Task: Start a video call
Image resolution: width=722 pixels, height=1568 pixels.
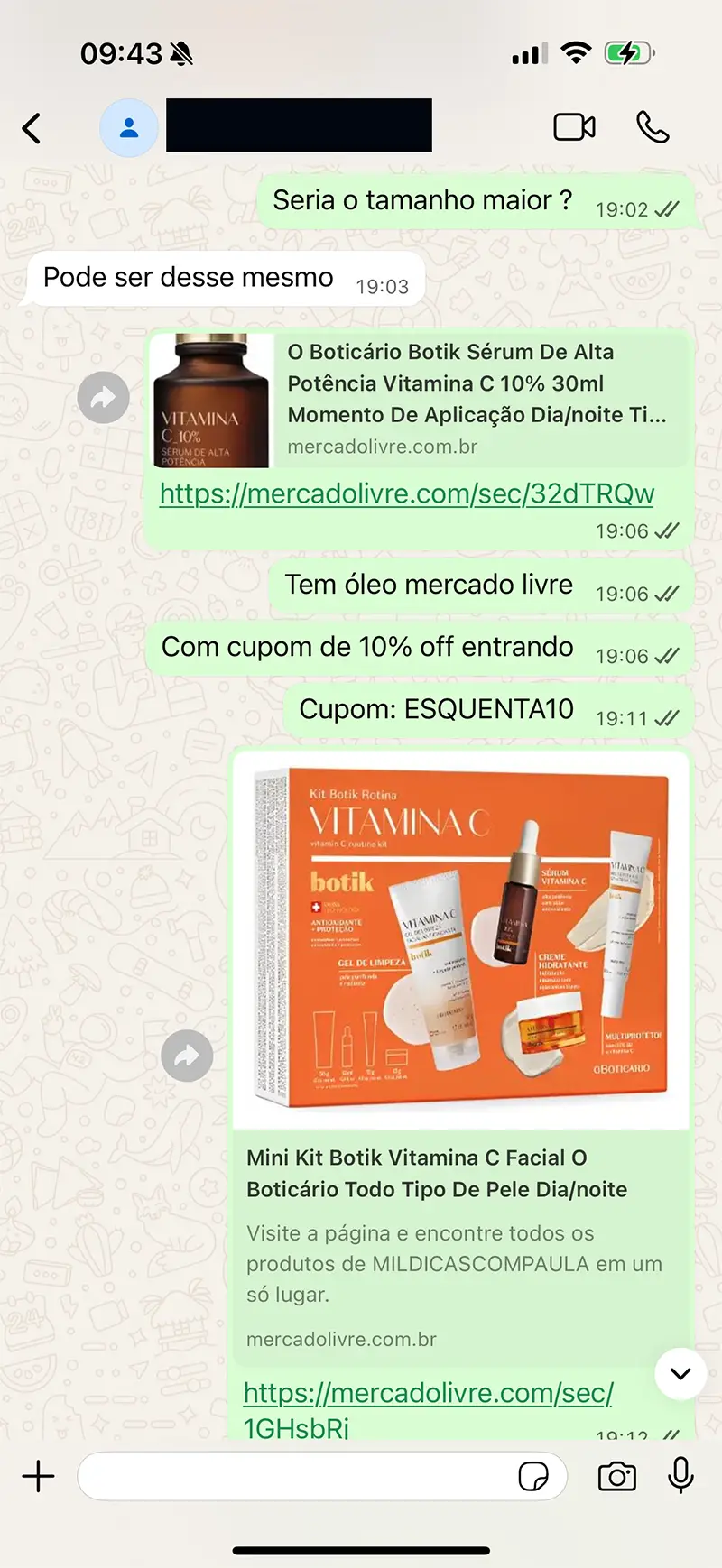Action: [574, 127]
